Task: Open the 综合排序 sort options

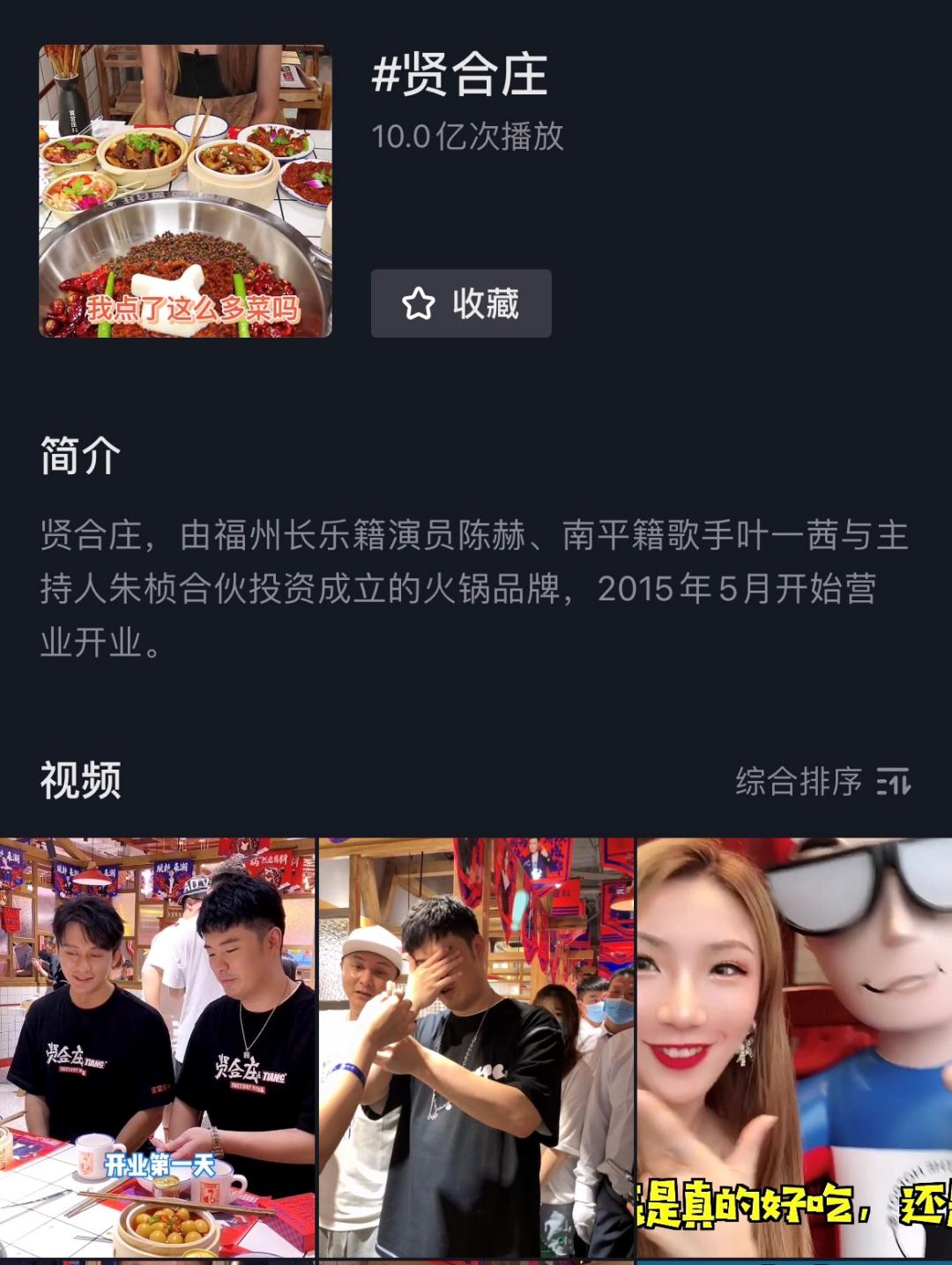Action: coord(822,781)
